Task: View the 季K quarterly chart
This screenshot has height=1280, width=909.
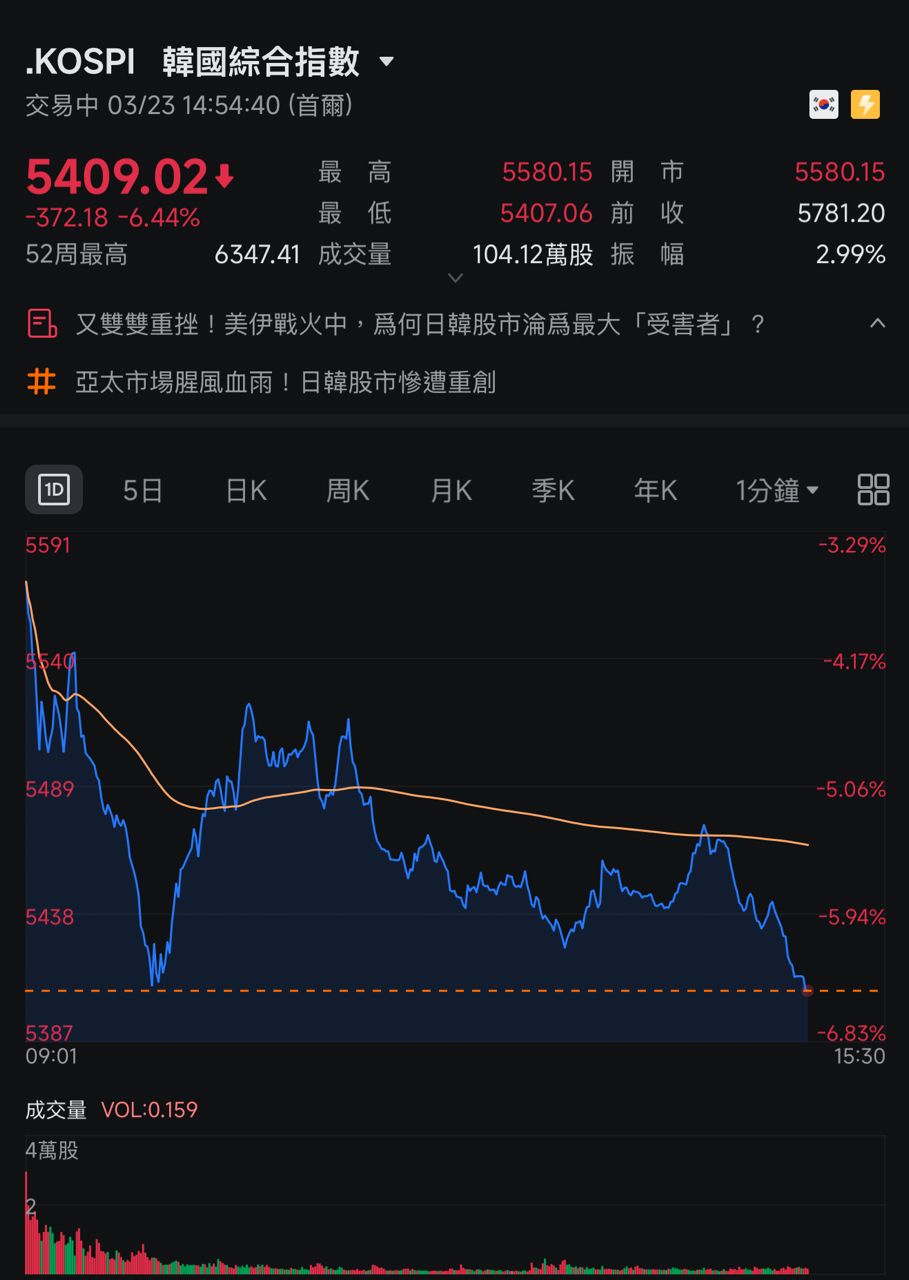Action: coord(553,490)
